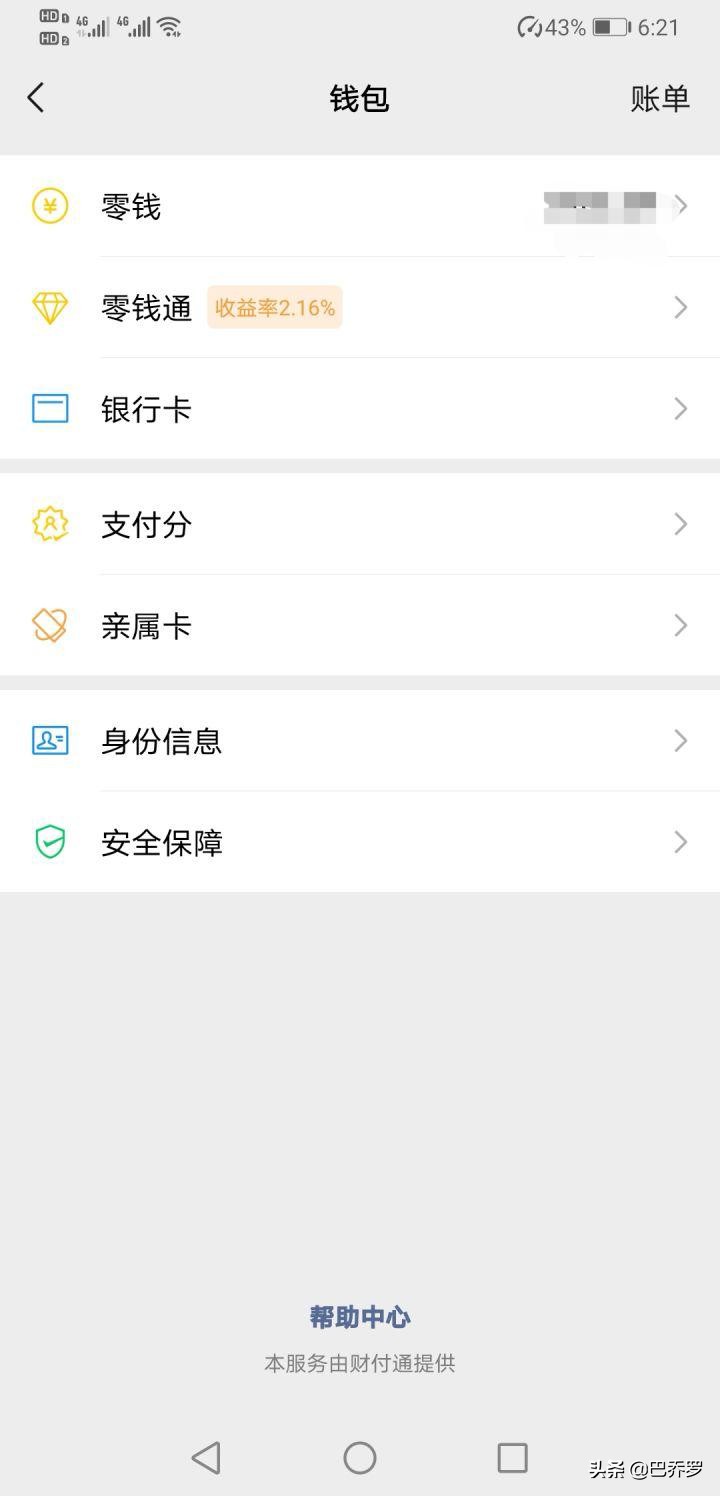Open 支付分 using its badge icon
This screenshot has height=1496, width=720.
click(50, 524)
